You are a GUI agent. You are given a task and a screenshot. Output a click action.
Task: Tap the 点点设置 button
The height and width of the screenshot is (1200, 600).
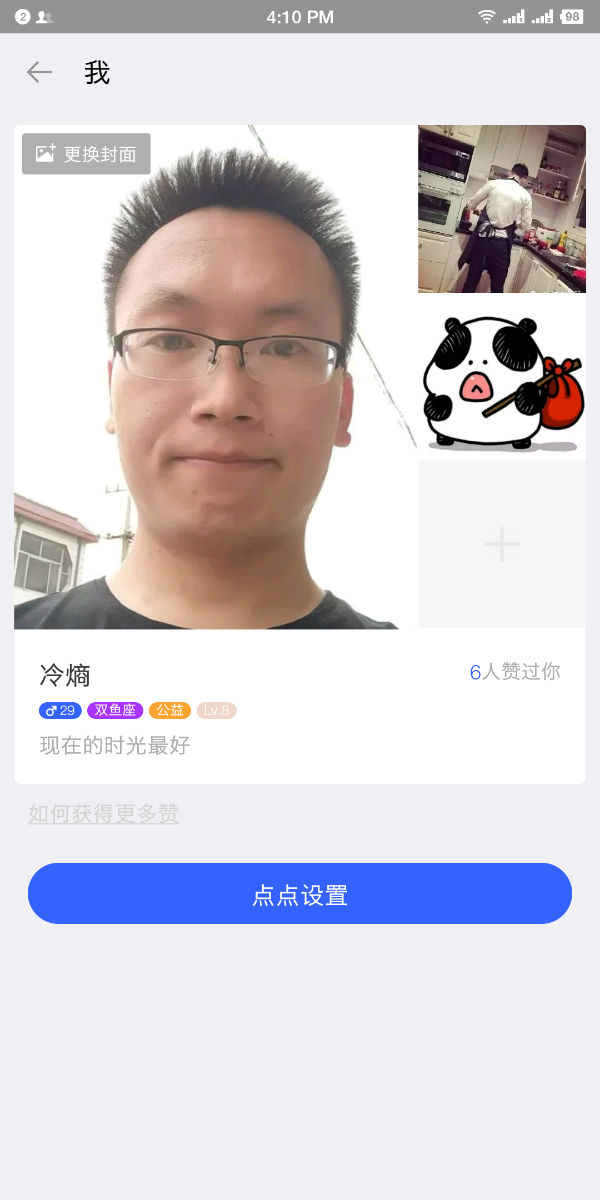300,894
